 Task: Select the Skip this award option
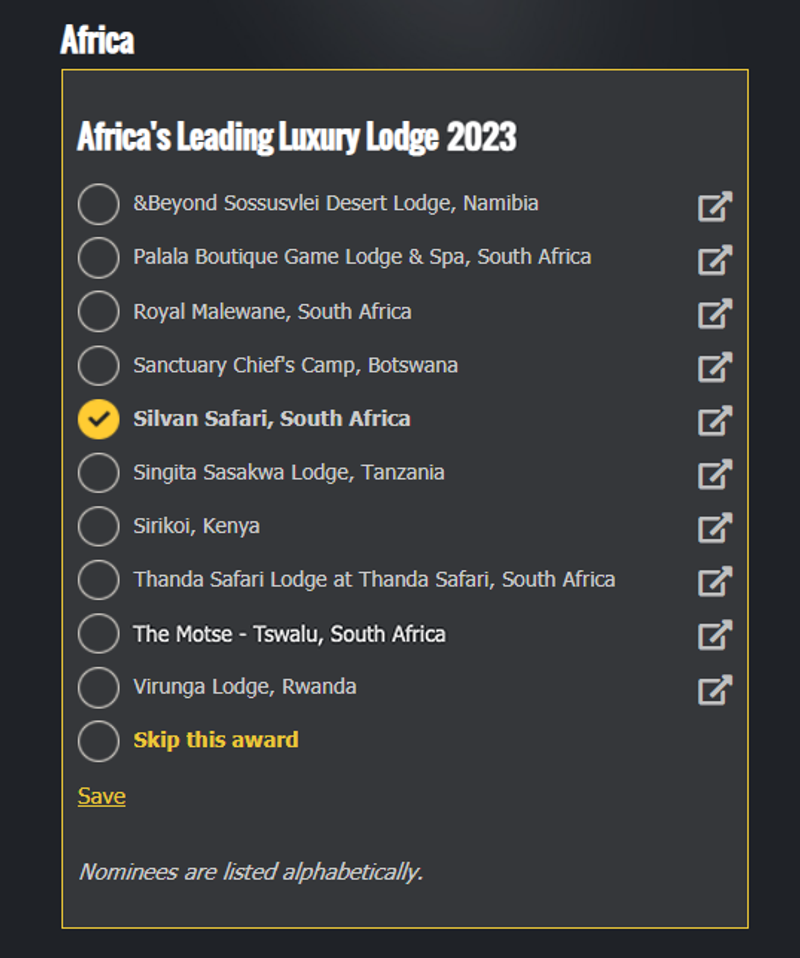pos(98,741)
